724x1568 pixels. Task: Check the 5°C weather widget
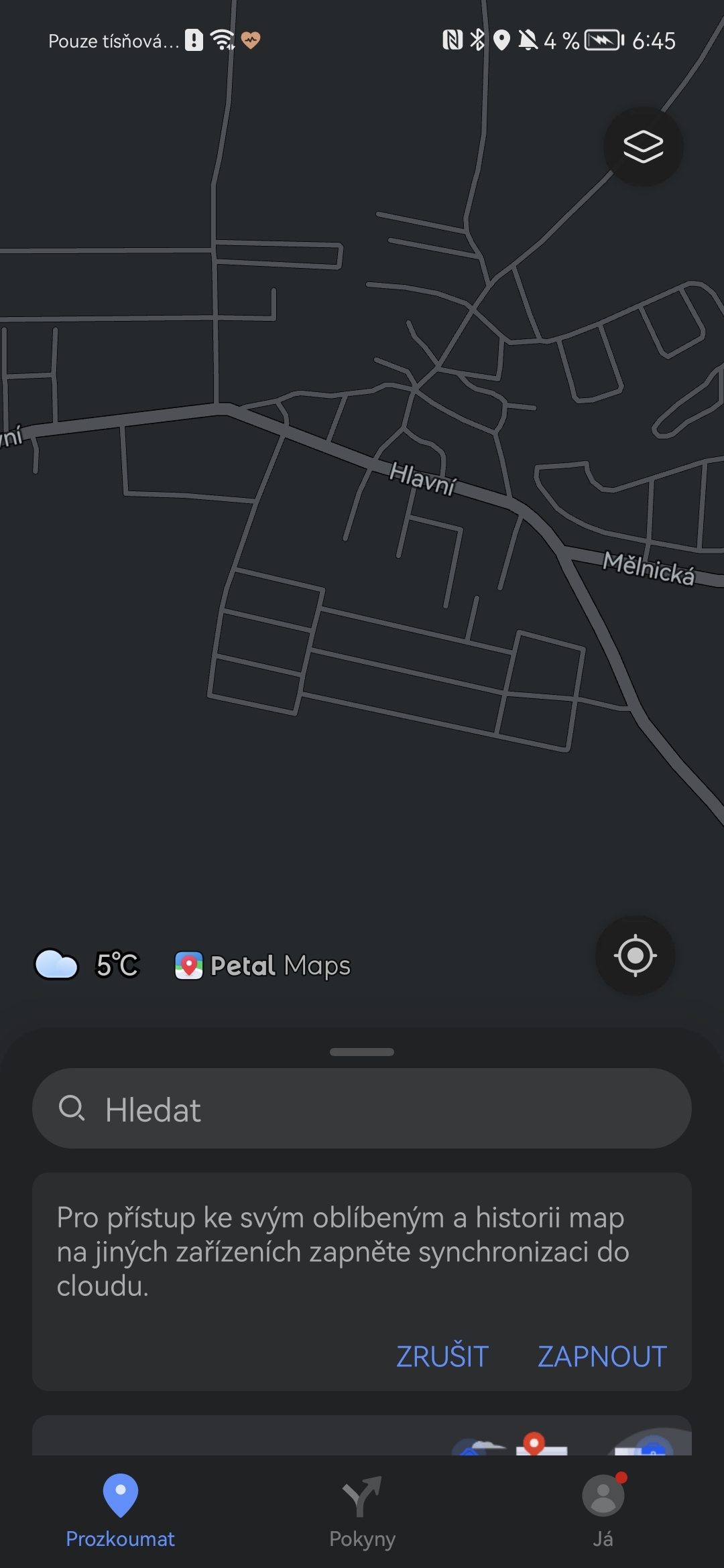(87, 965)
